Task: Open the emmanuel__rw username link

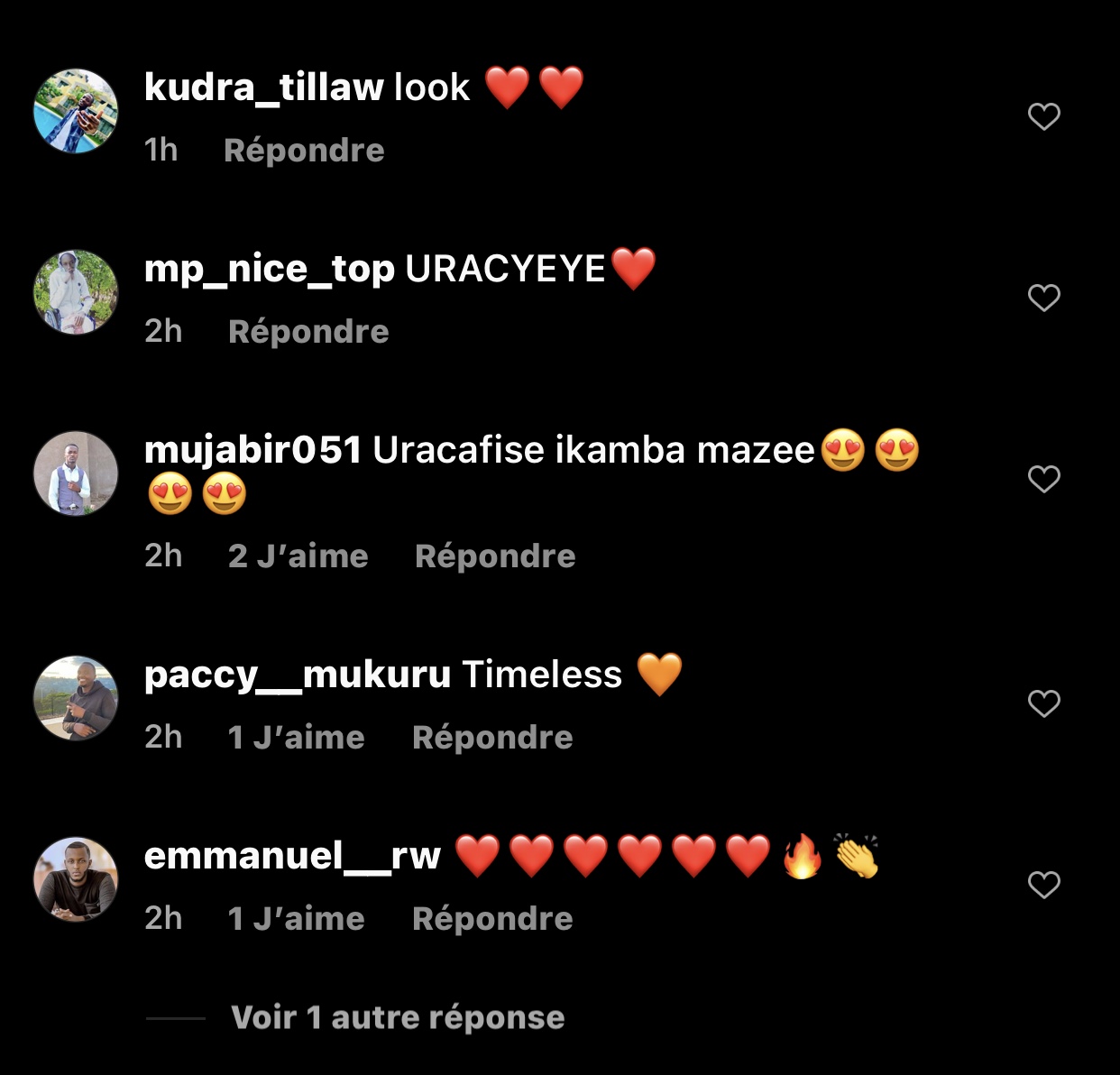Action: [292, 855]
